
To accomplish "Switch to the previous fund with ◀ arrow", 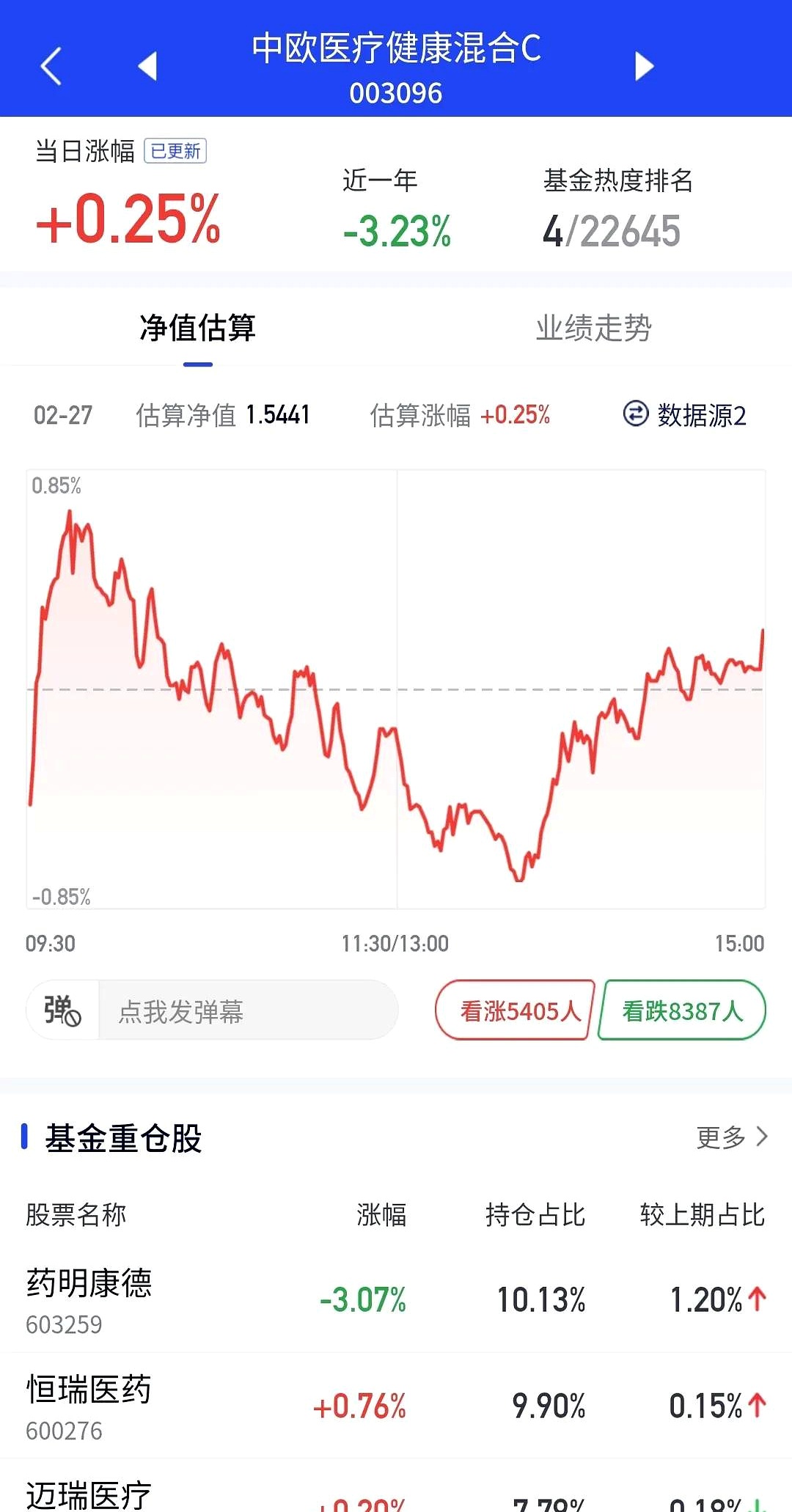I will click(x=149, y=67).
